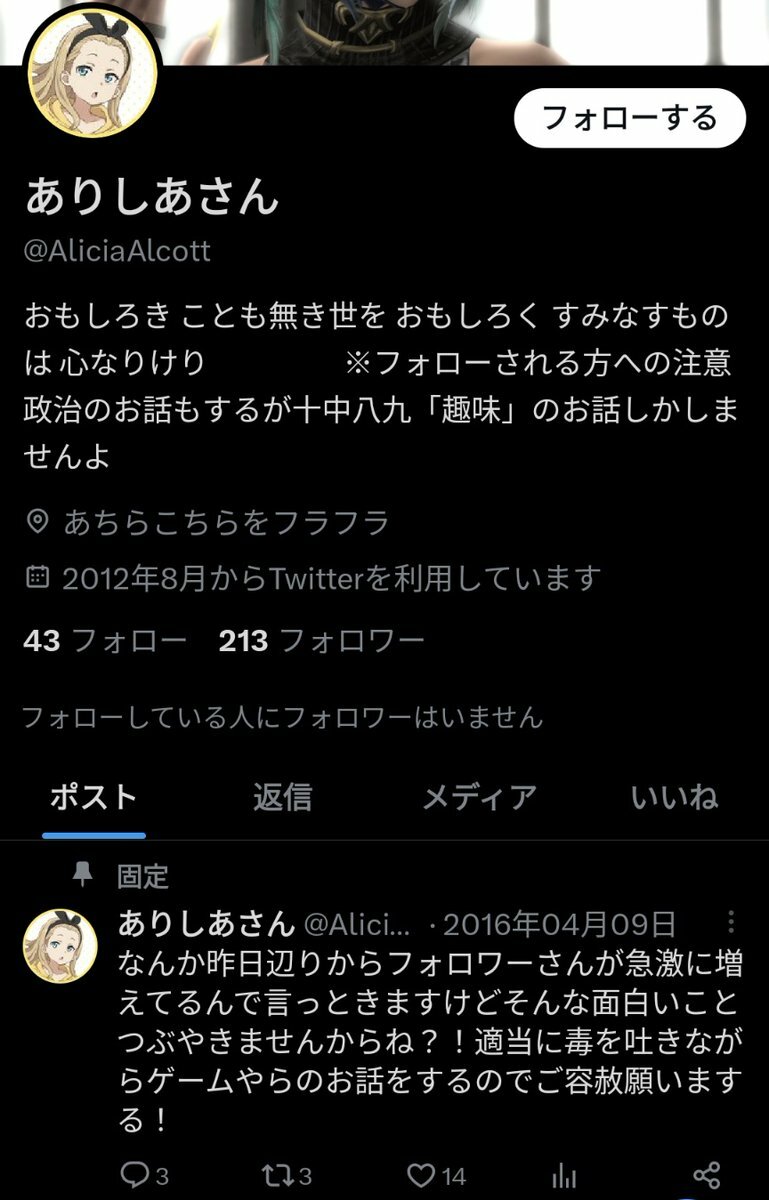
Task: Tap the フォローする button
Action: (x=629, y=118)
